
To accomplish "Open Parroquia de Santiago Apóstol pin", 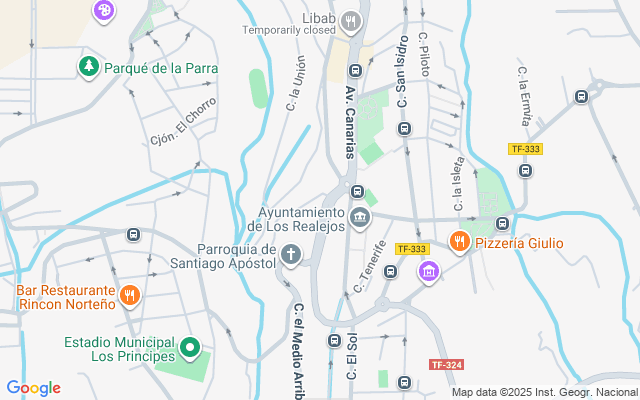I will pyautogui.click(x=291, y=255).
